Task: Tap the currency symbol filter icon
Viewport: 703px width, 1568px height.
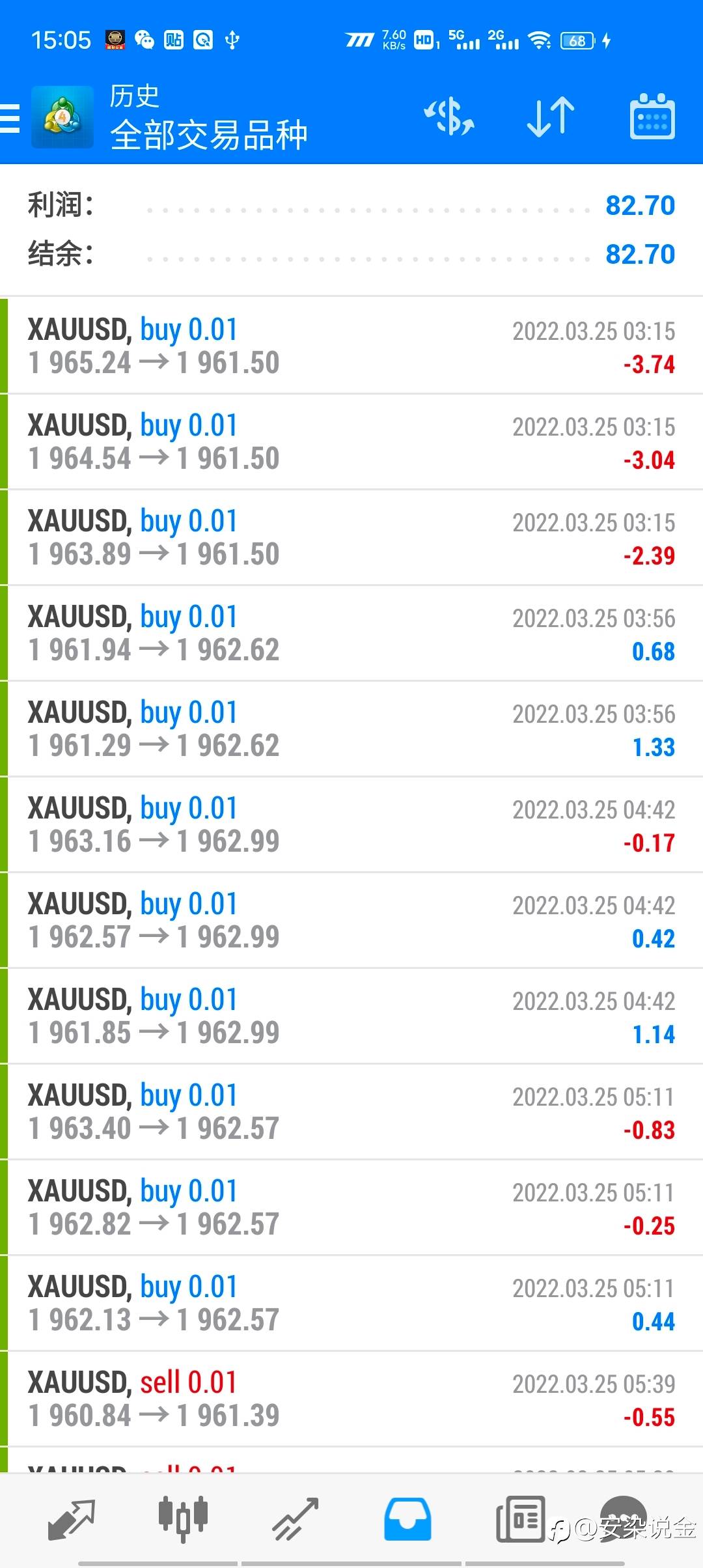Action: click(449, 118)
